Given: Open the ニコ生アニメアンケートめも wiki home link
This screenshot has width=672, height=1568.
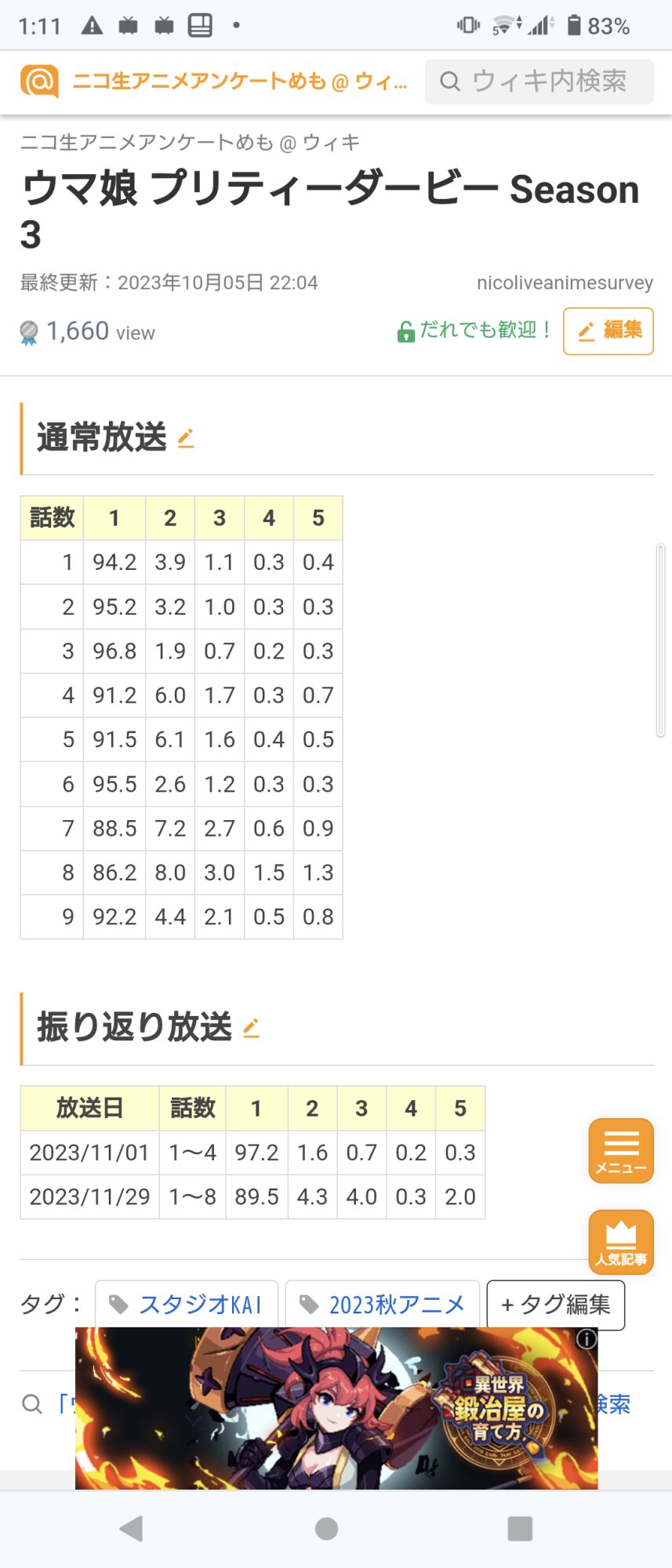Looking at the screenshot, I should [x=239, y=82].
